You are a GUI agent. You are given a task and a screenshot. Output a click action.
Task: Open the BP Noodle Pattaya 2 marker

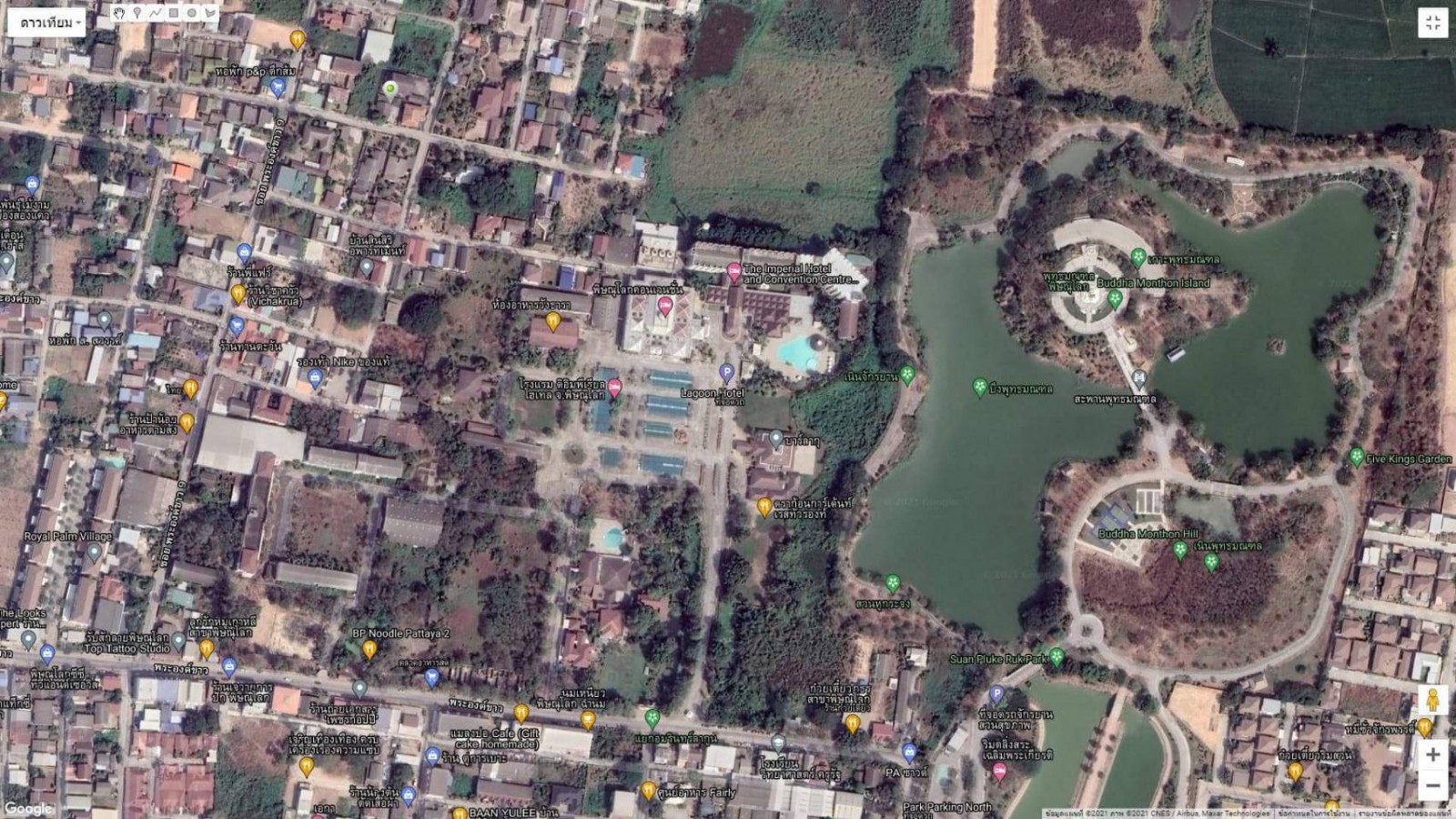[369, 649]
